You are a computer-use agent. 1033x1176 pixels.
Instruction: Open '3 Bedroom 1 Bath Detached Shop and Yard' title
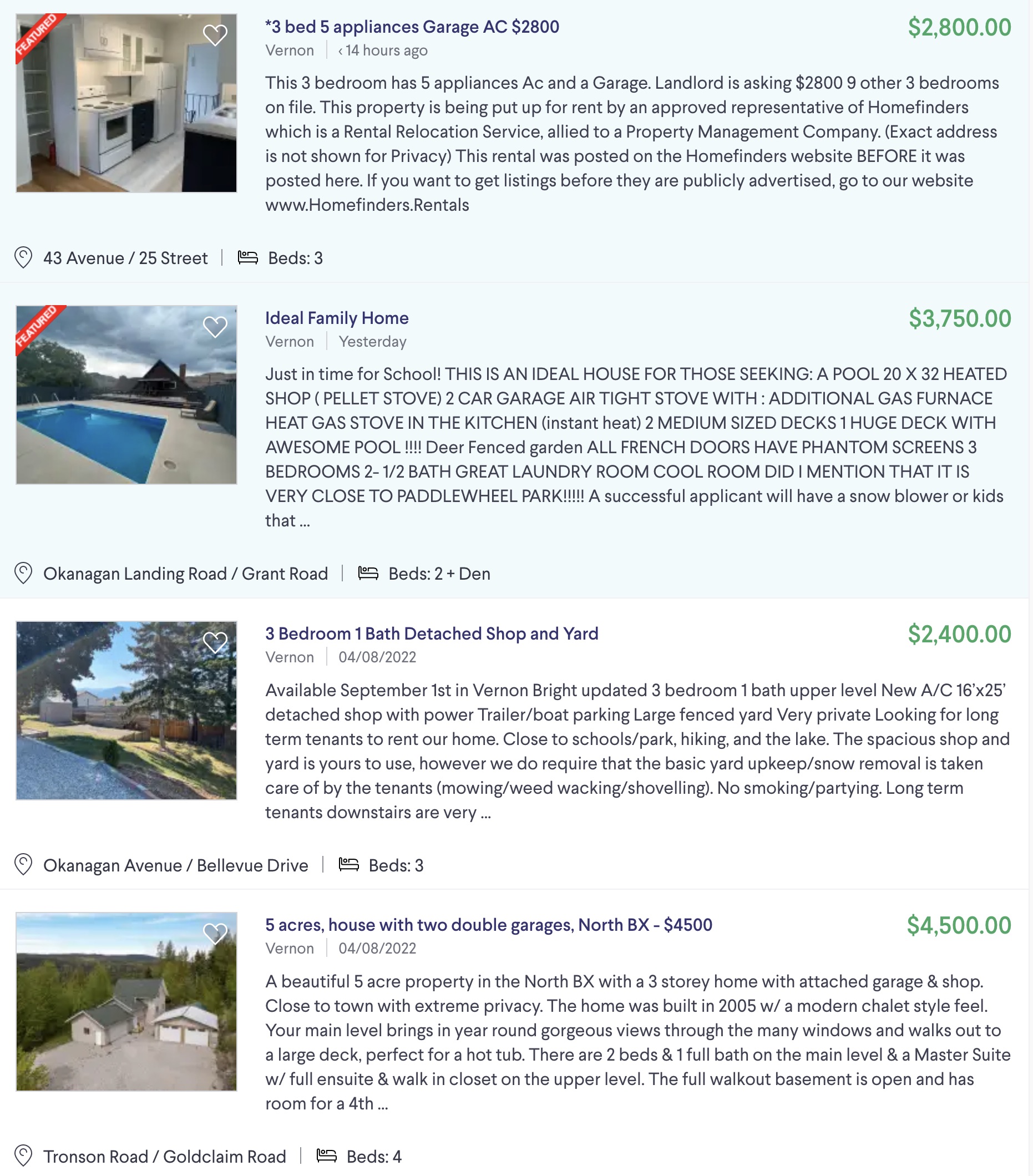[x=431, y=633]
